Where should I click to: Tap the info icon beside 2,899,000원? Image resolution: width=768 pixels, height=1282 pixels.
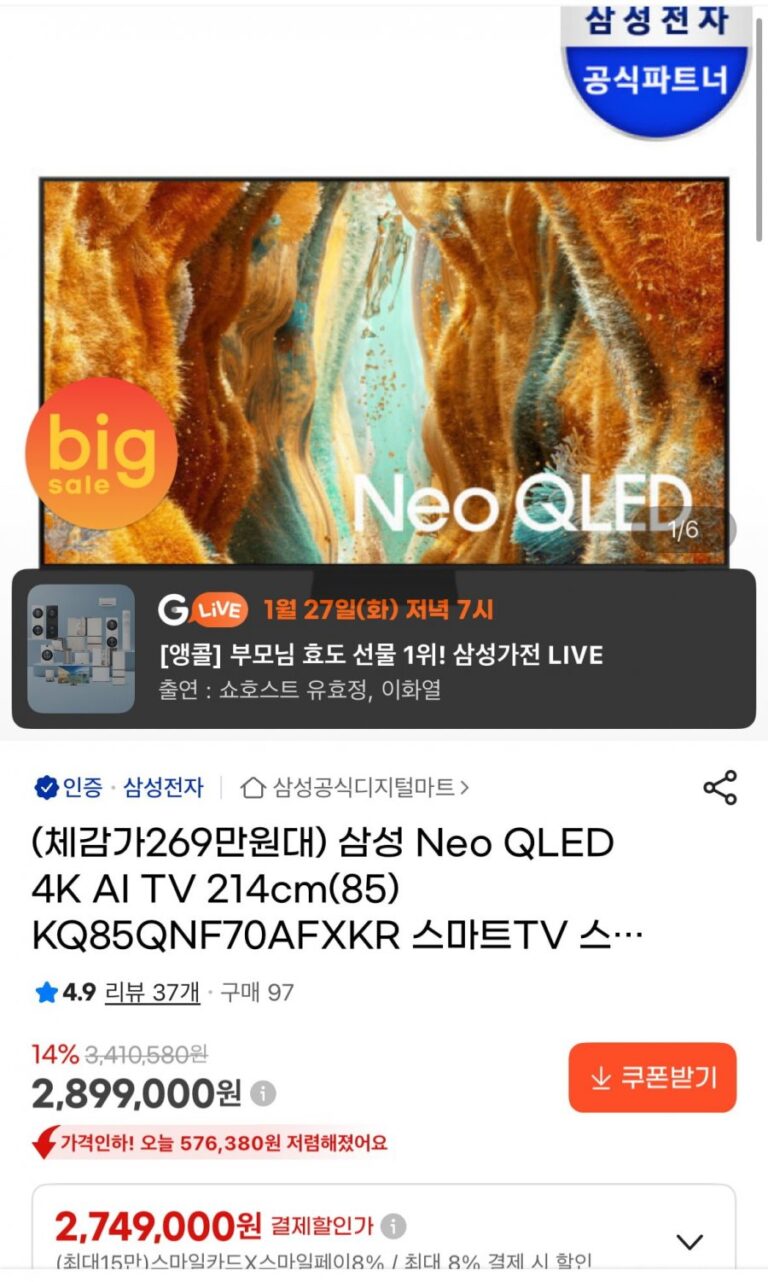(263, 1094)
